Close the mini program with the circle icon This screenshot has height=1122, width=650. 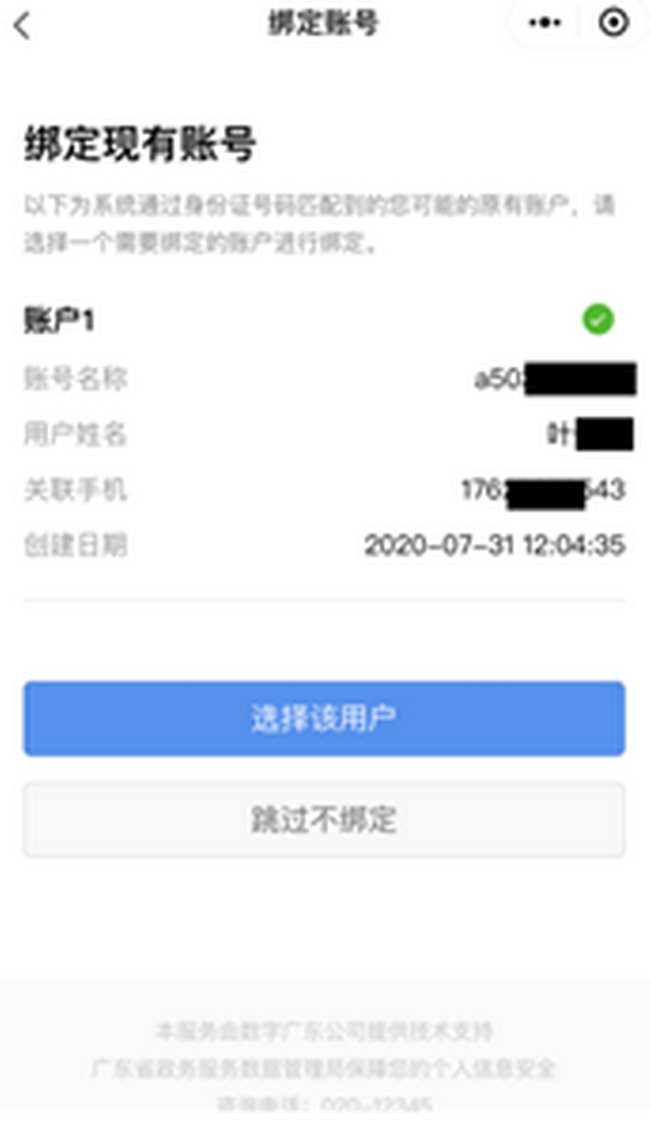[613, 24]
